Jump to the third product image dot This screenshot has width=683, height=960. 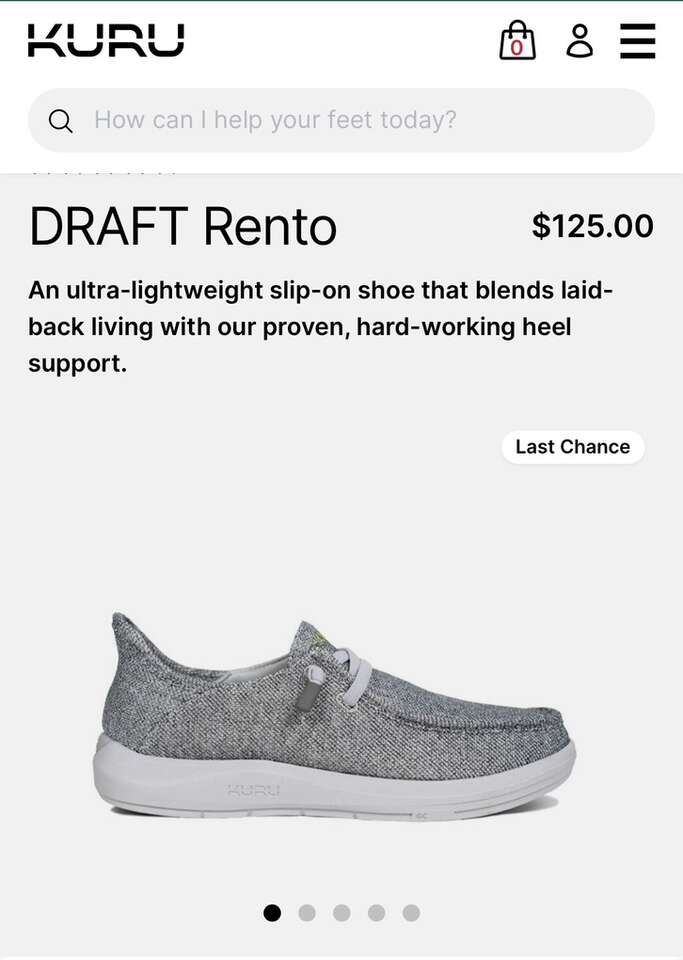point(342,912)
